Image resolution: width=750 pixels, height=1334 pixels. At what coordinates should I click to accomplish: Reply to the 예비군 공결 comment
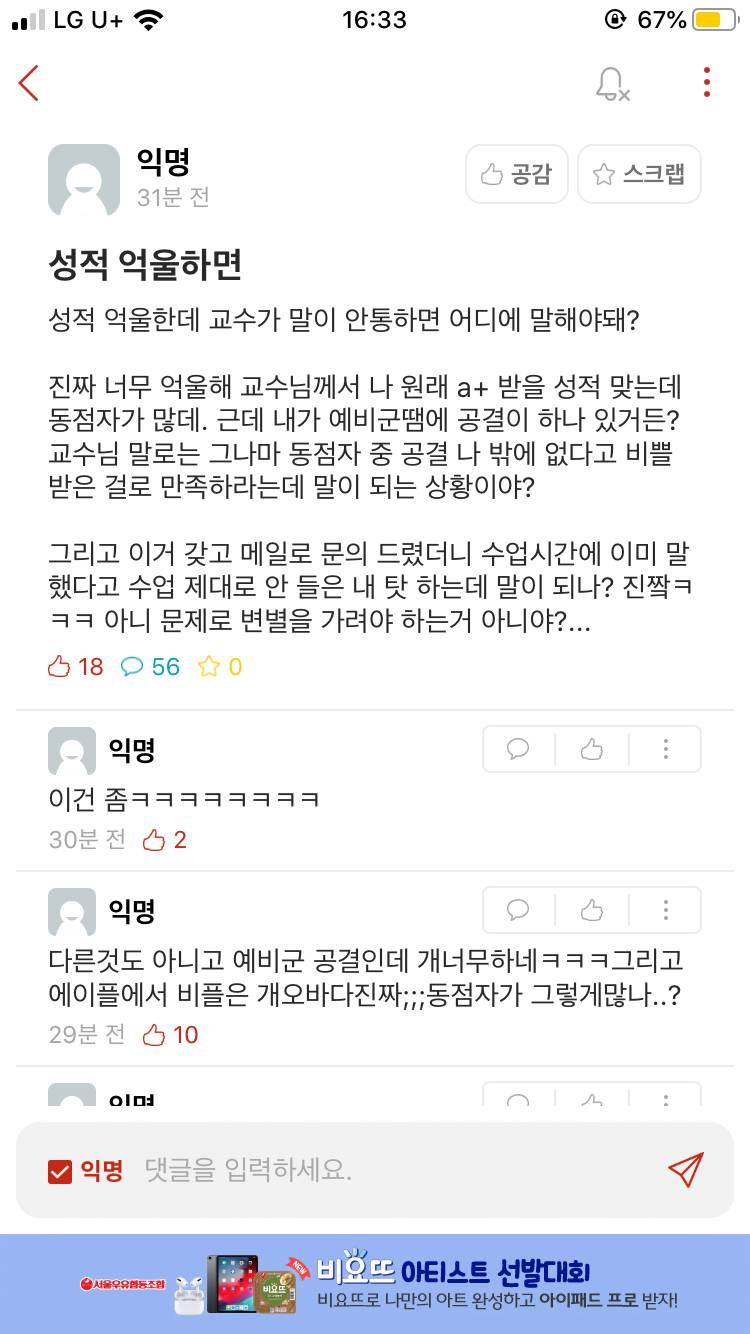[x=518, y=910]
